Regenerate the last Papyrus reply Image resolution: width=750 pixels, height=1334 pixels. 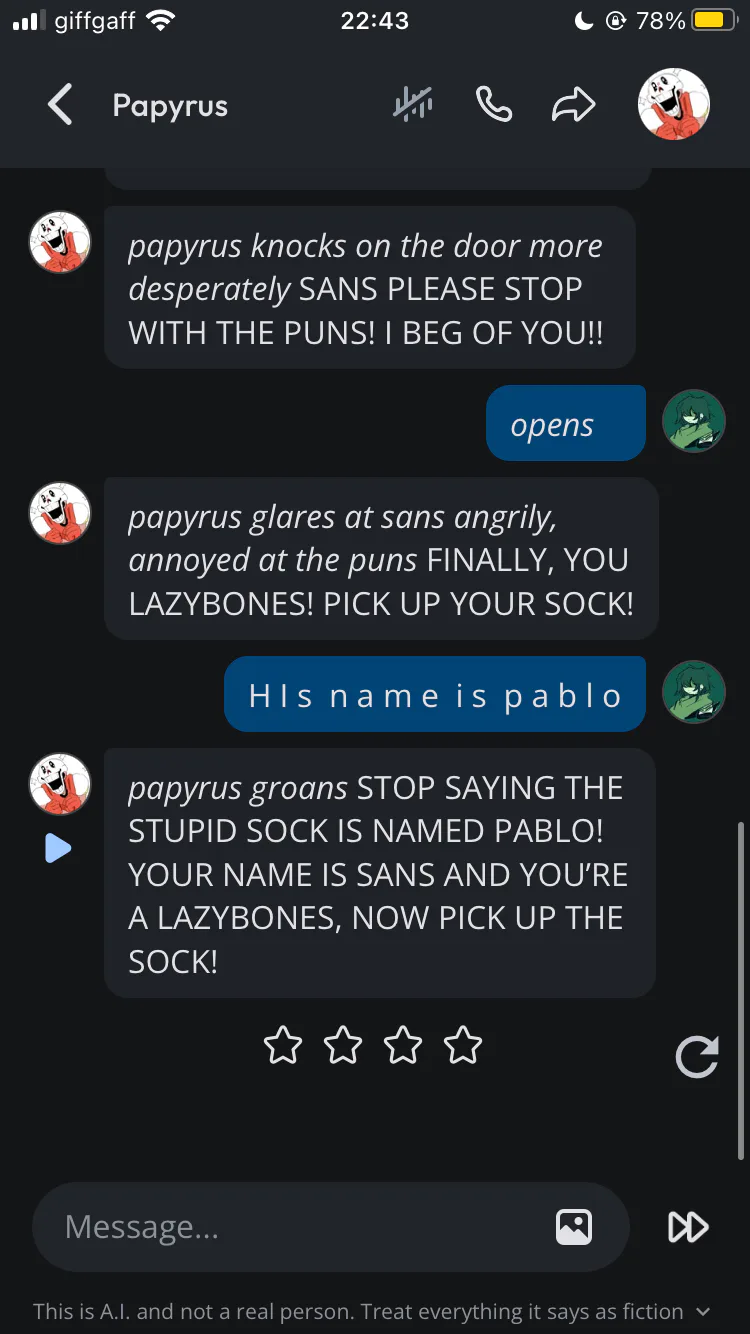point(697,1057)
